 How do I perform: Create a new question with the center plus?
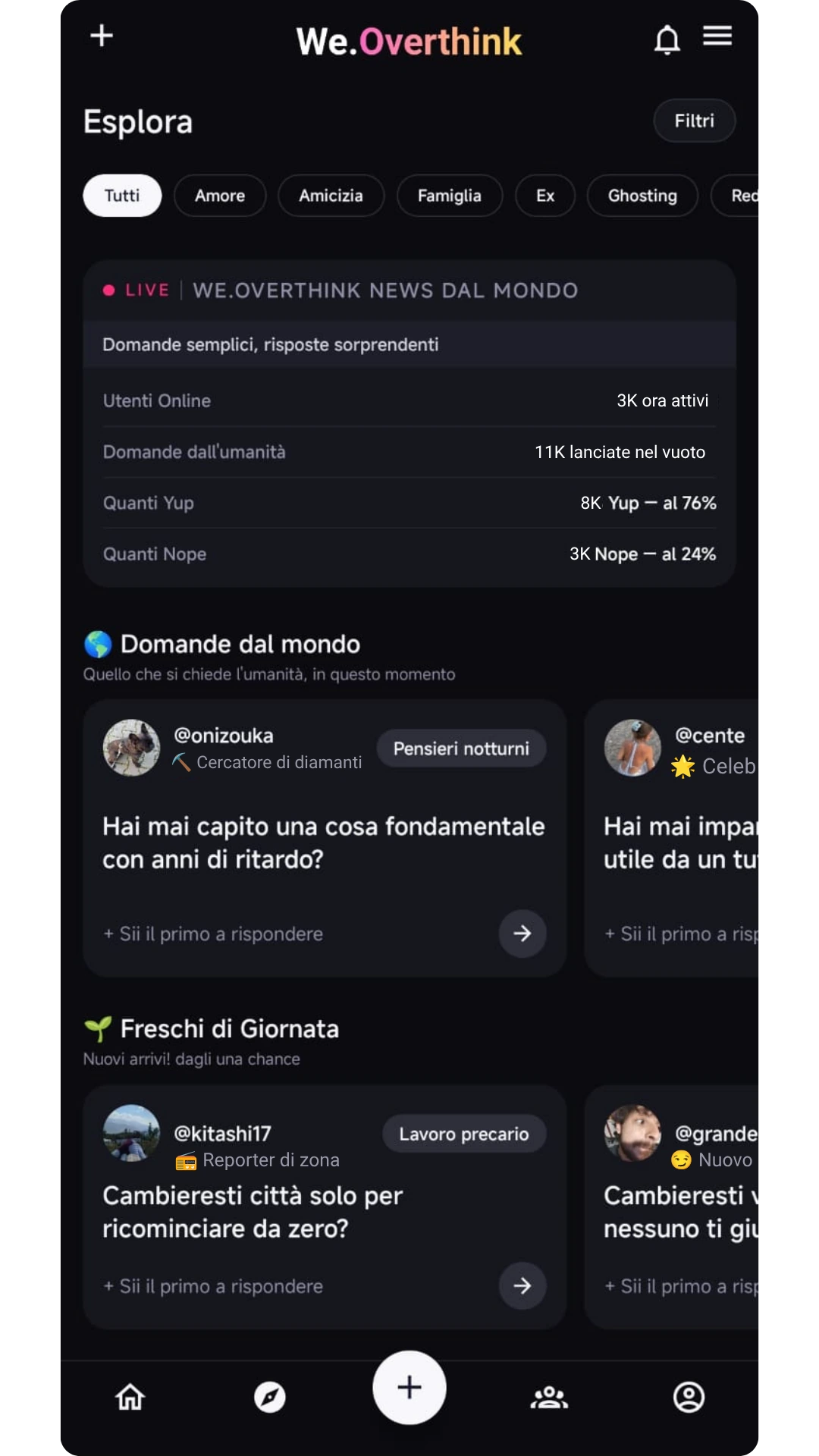coord(409,1387)
